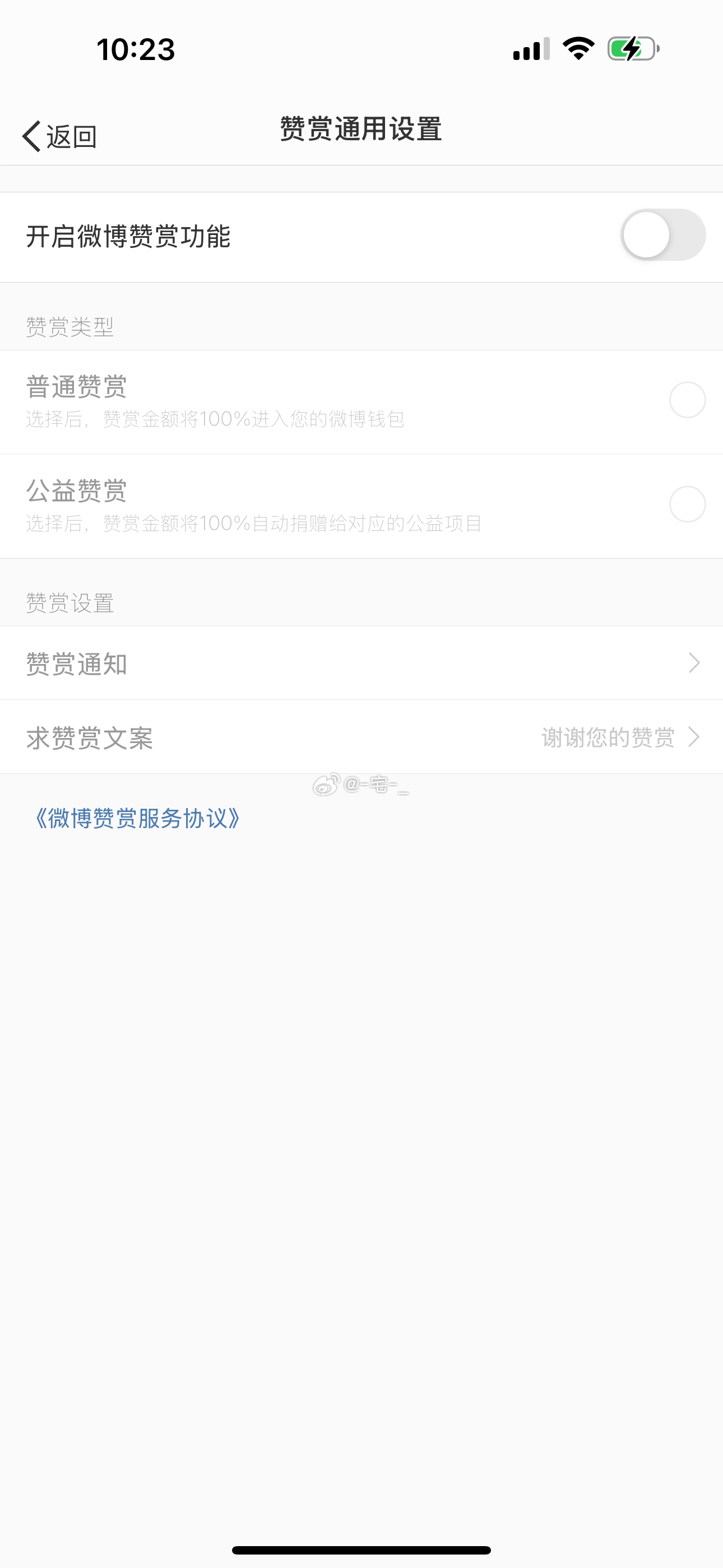Choose the 公益赞赏 reward type
The width and height of the screenshot is (723, 1568).
pos(361,506)
